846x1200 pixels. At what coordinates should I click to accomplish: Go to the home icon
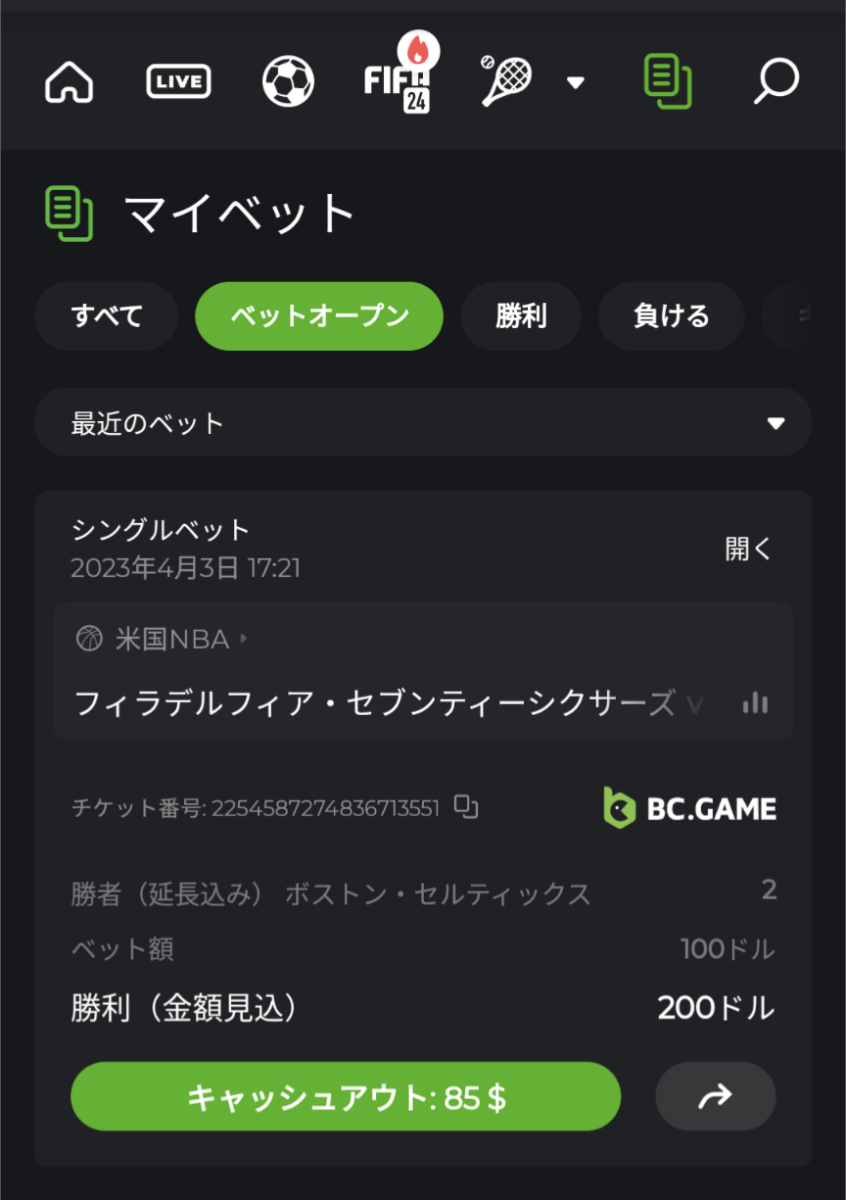(x=69, y=82)
